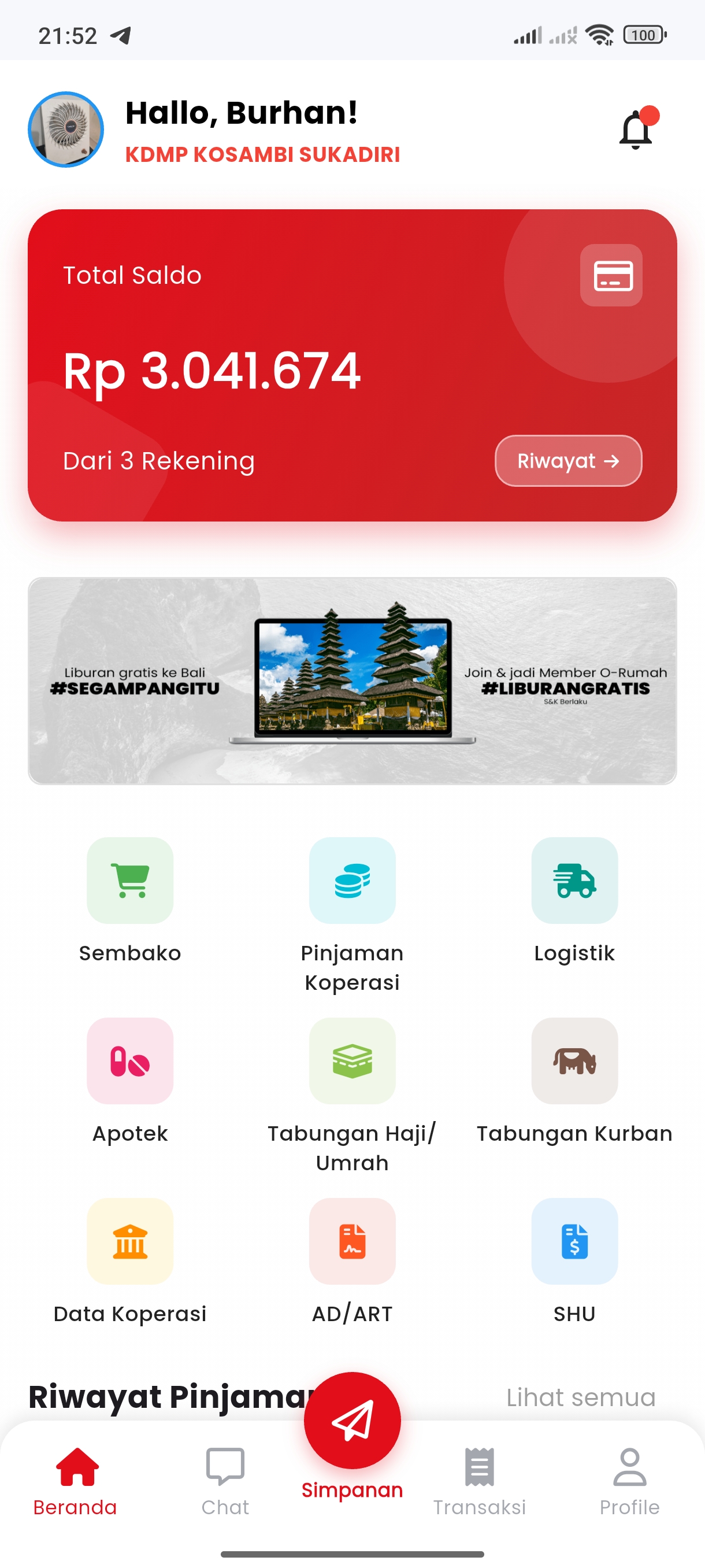Select the Tabungan Kurban cow icon
Screen dimensions: 705x1568
(x=574, y=1062)
